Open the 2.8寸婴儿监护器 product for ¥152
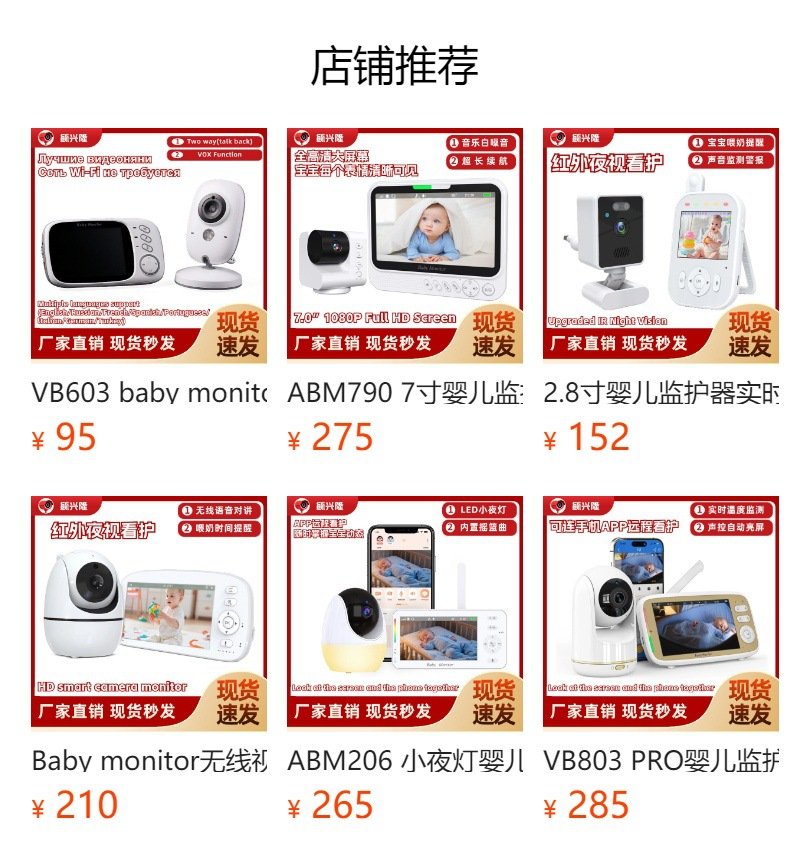The height and width of the screenshot is (864, 790). (x=661, y=245)
